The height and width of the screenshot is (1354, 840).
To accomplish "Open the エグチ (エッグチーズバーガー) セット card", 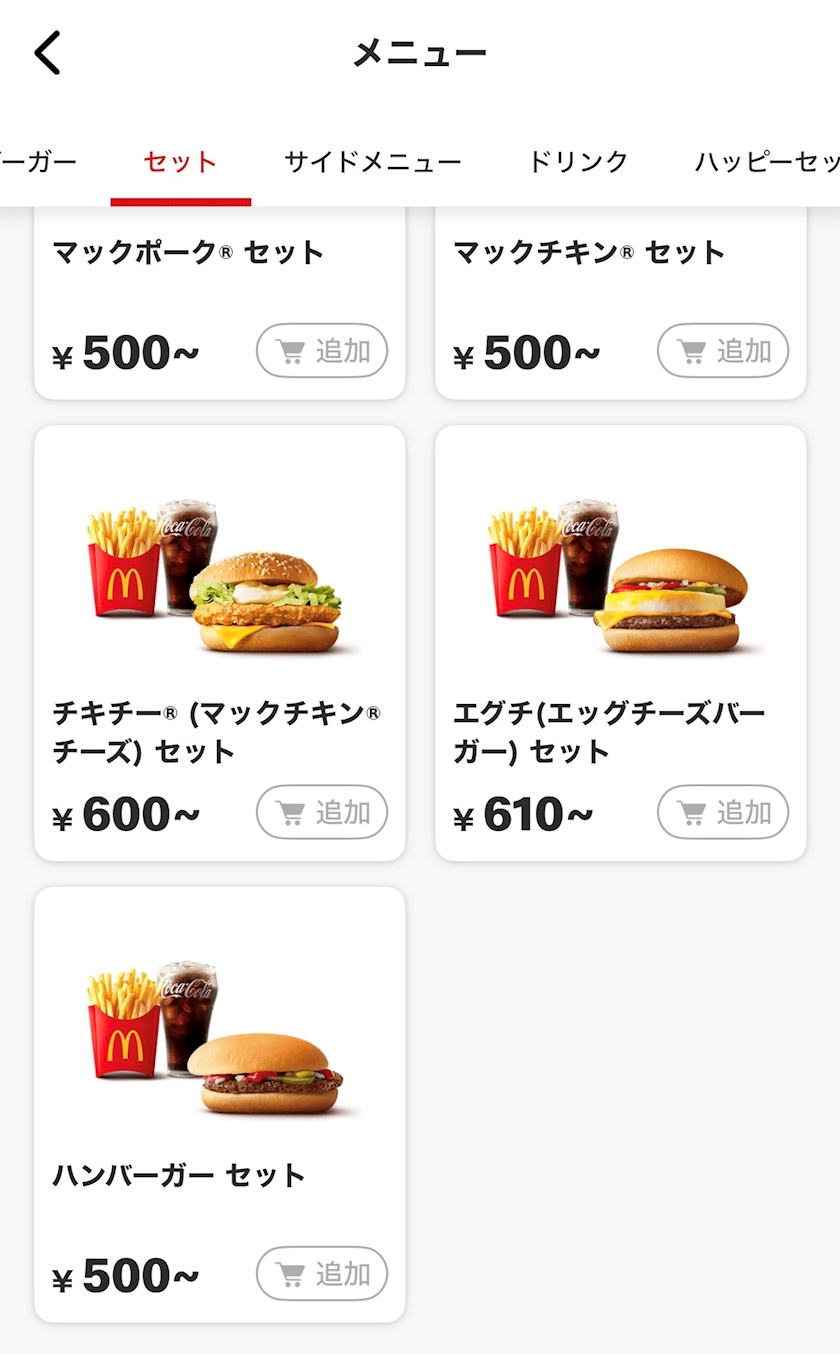I will pos(620,600).
